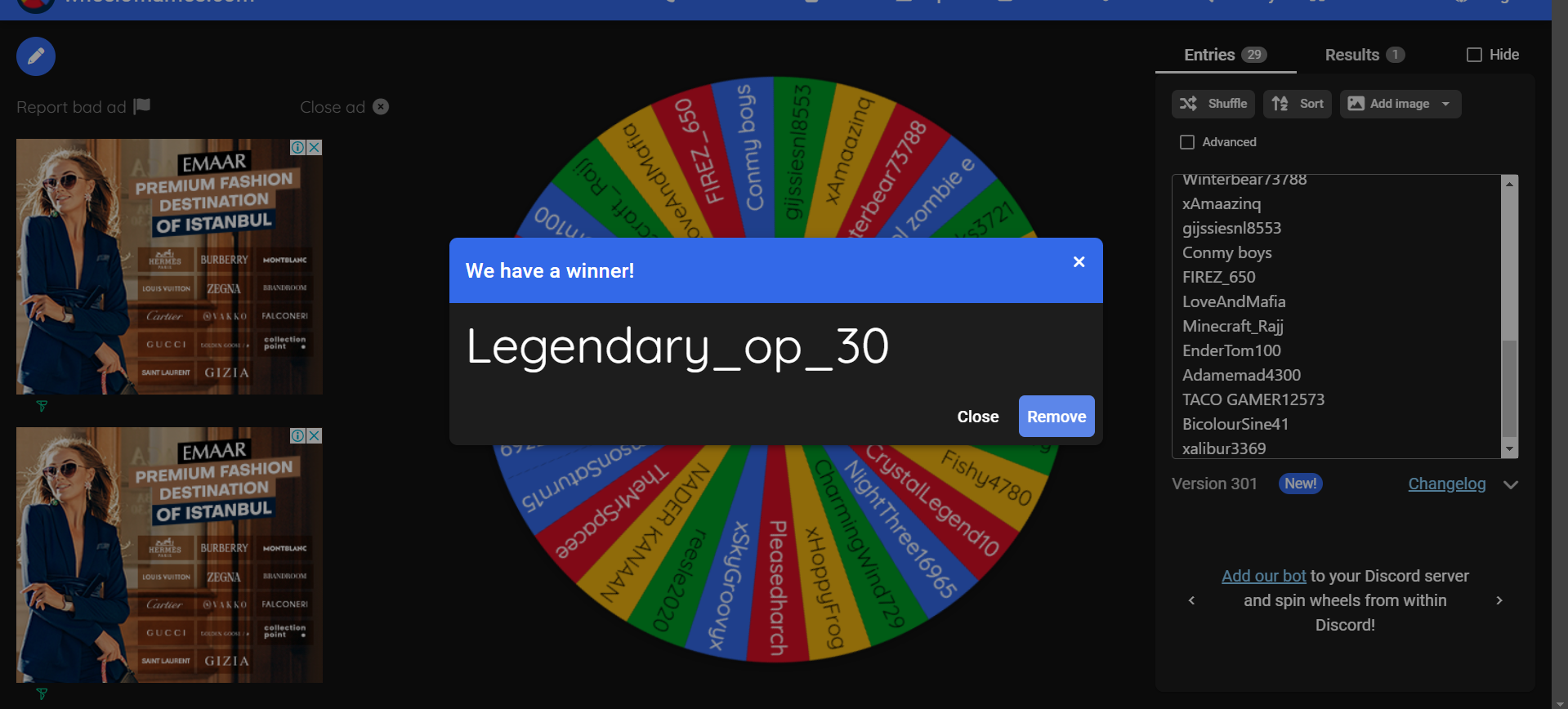Open the Changelog link
This screenshot has height=709, width=1568.
click(x=1446, y=484)
